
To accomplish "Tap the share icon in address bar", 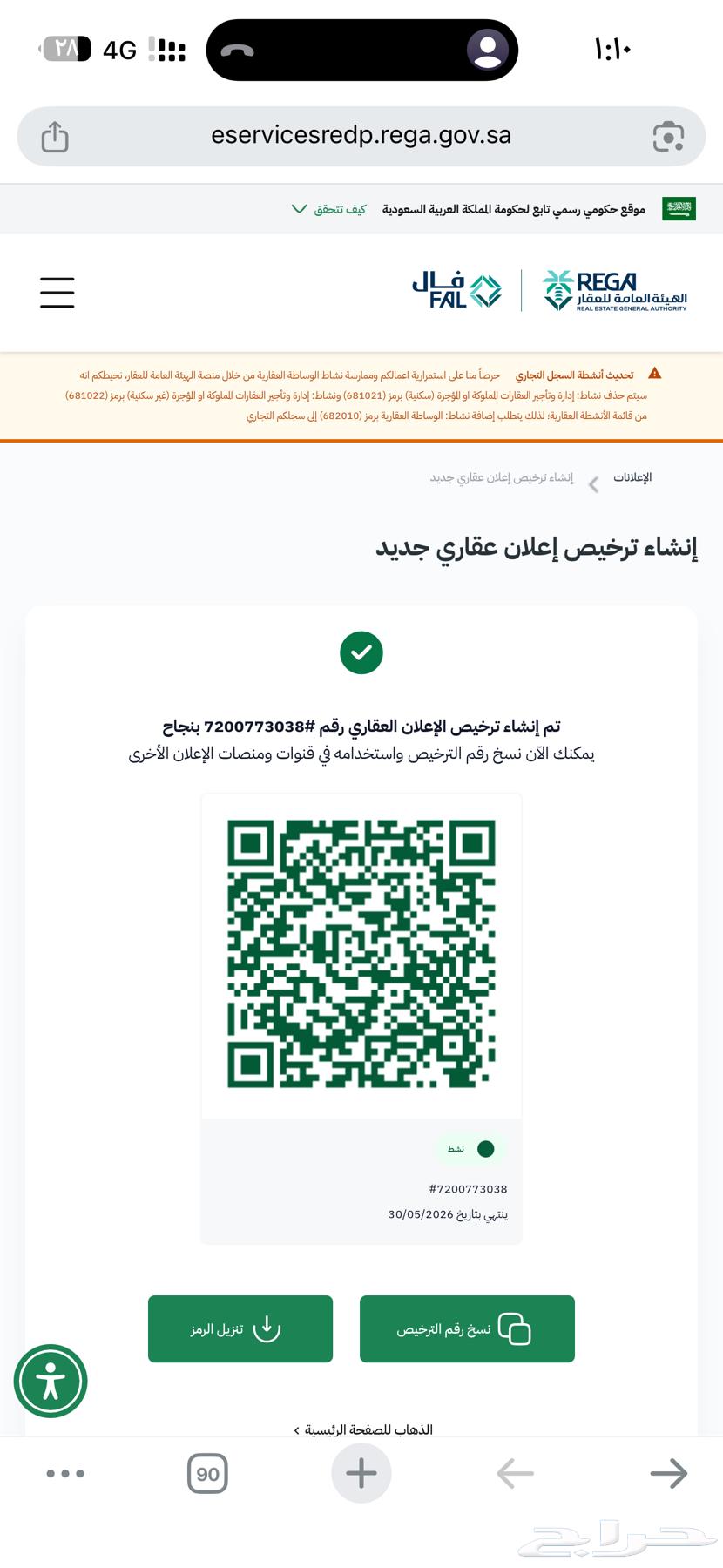I will pos(55,137).
